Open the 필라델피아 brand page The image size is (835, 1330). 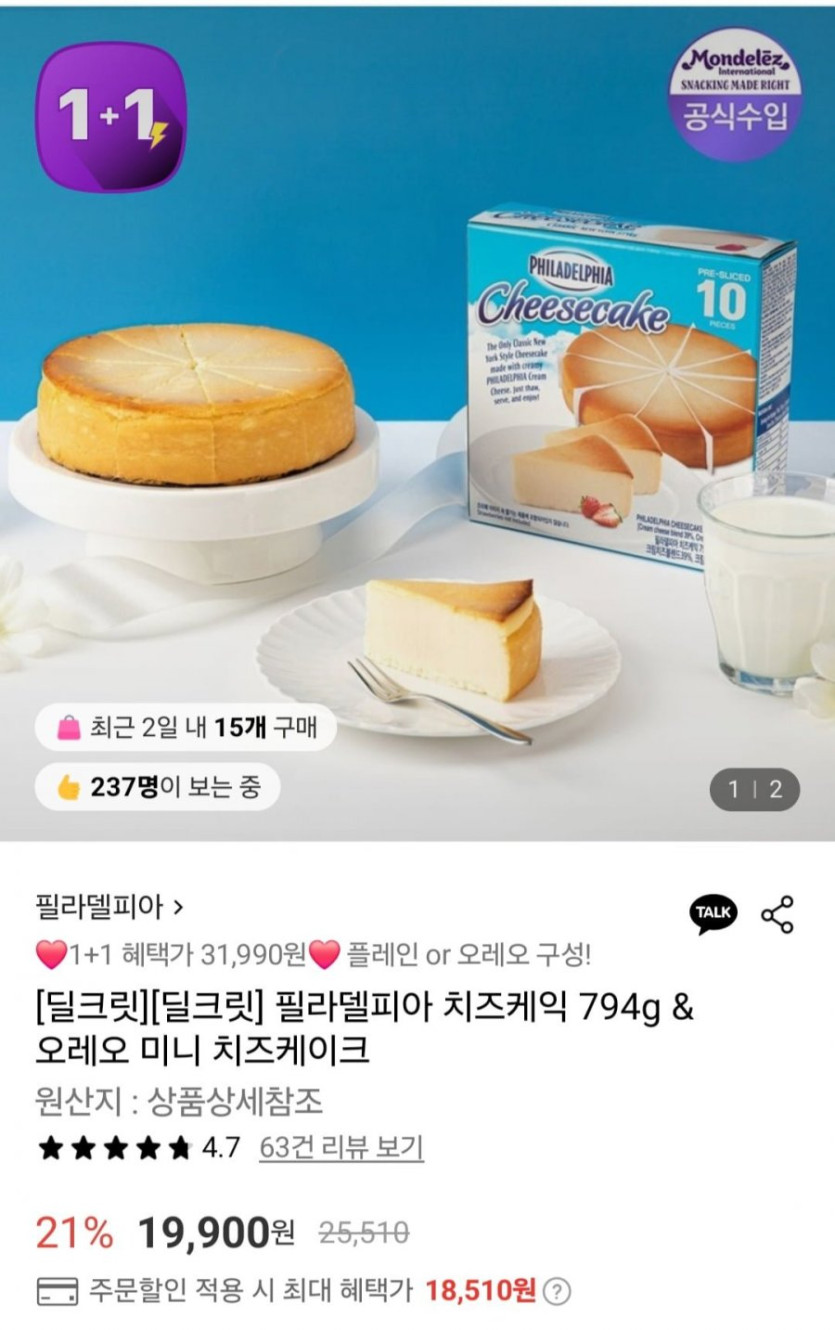point(109,907)
